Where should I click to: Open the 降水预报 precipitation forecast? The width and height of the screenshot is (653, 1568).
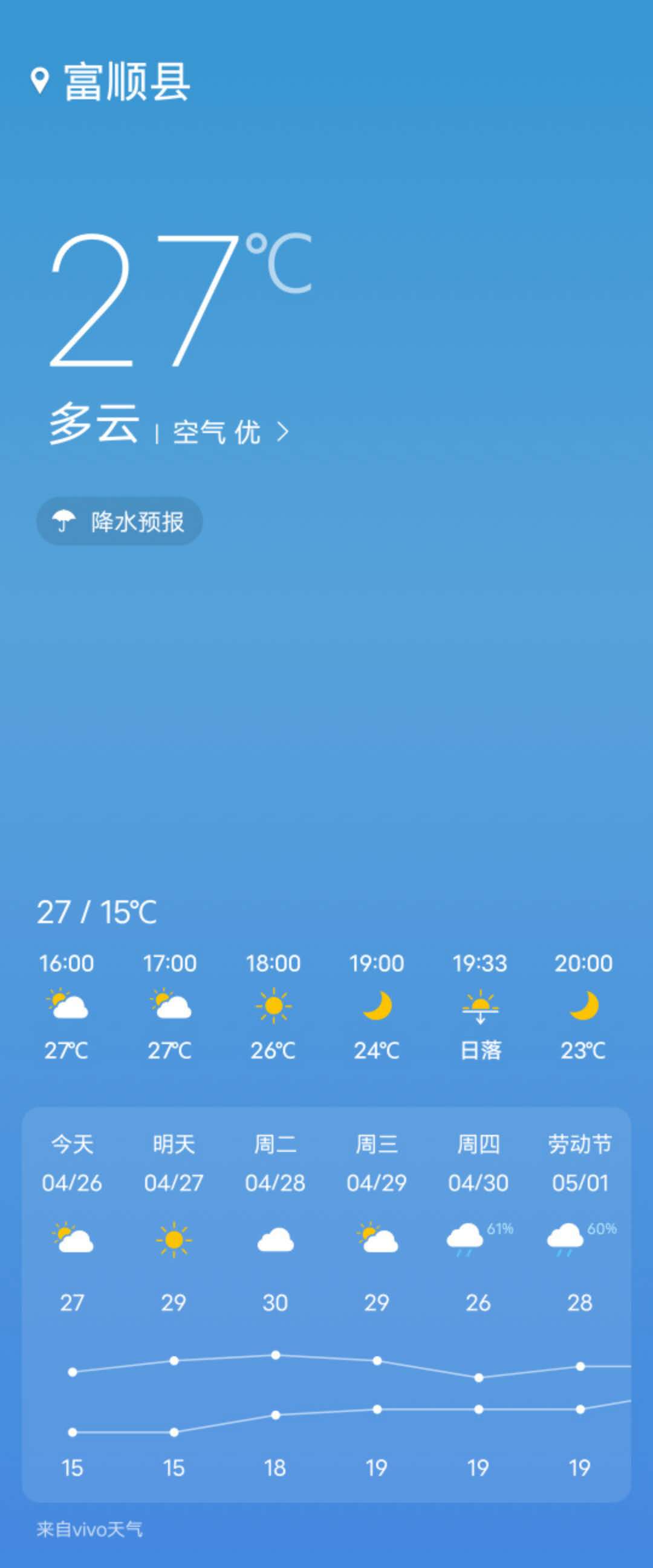(x=120, y=521)
